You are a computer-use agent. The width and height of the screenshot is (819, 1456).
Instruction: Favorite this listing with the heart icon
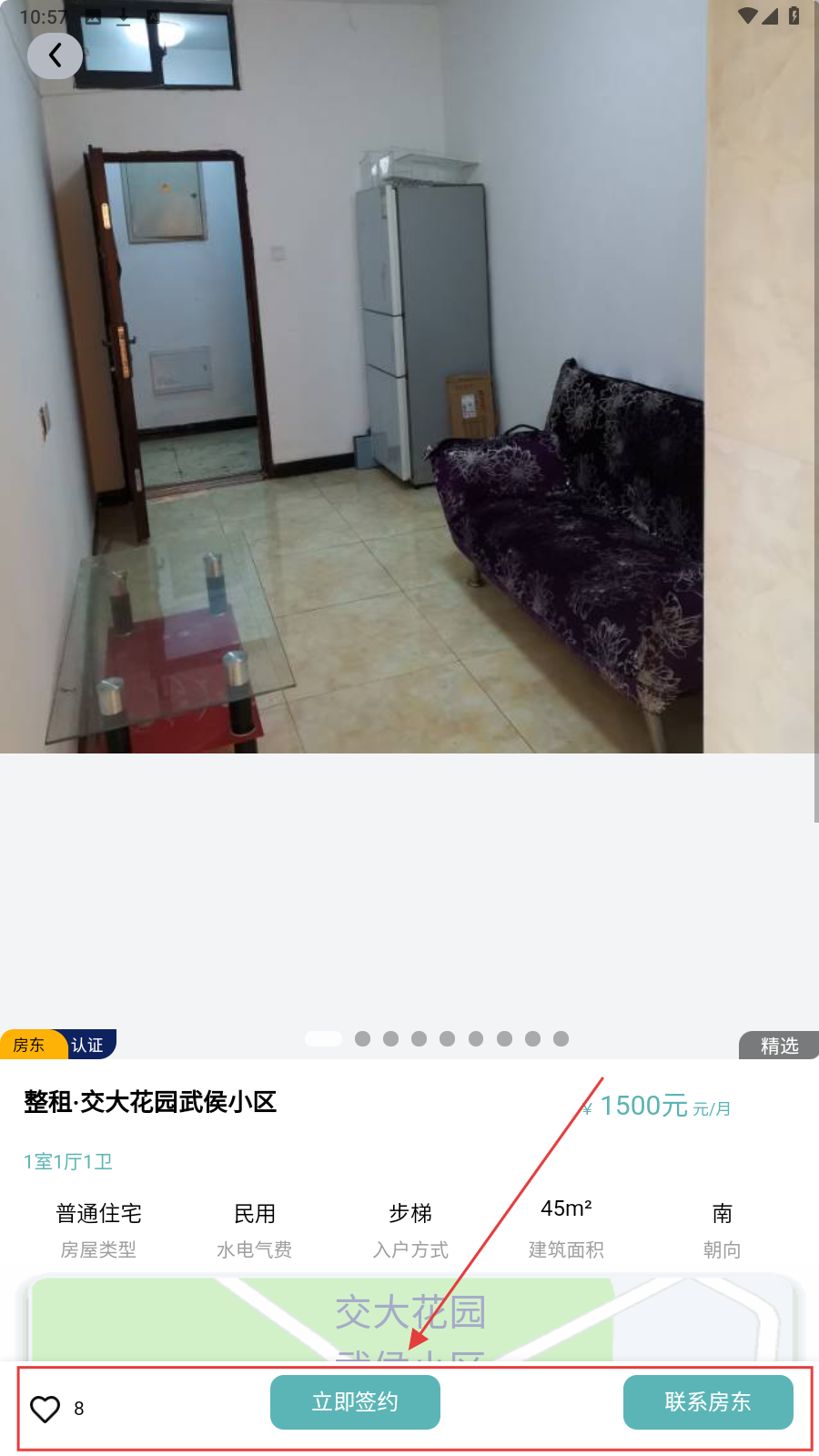45,1409
